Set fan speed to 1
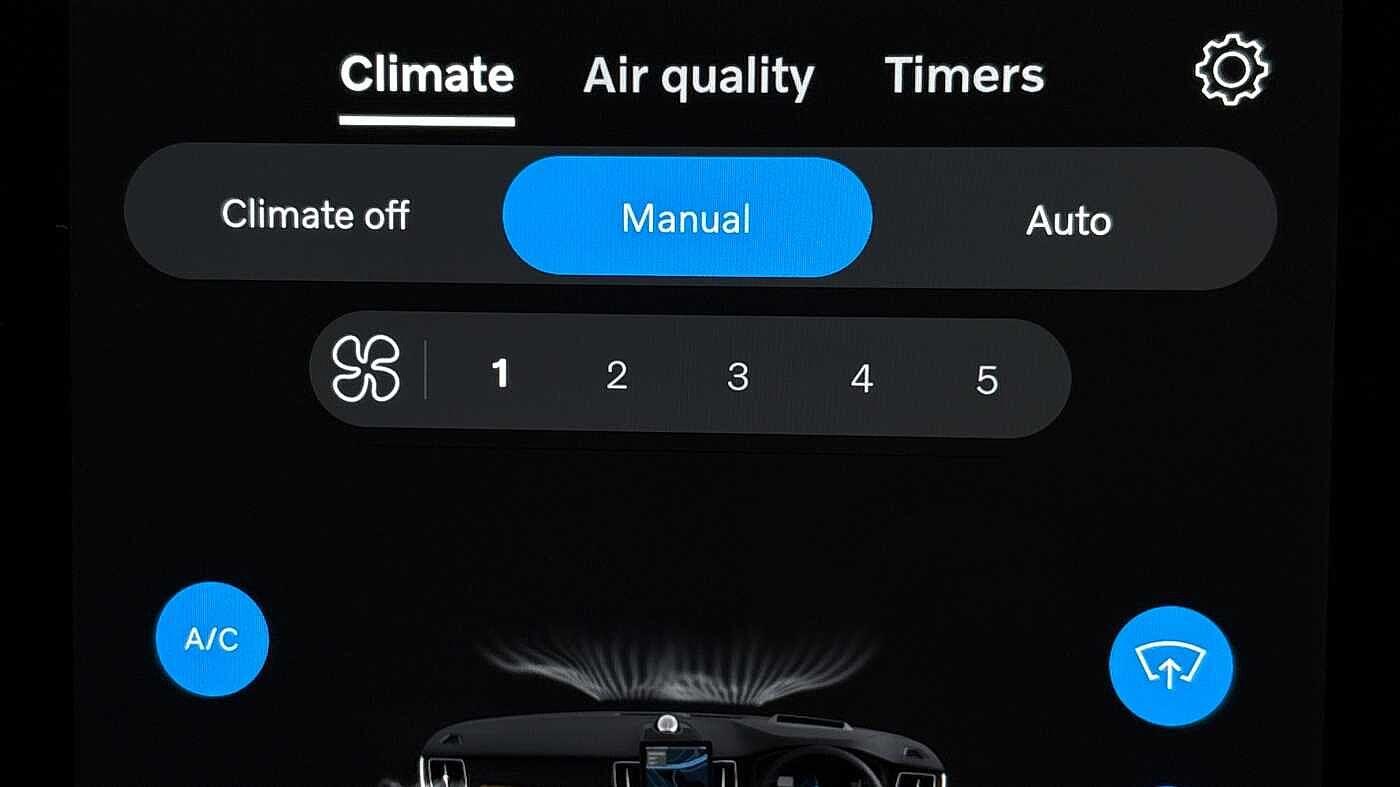 point(500,374)
